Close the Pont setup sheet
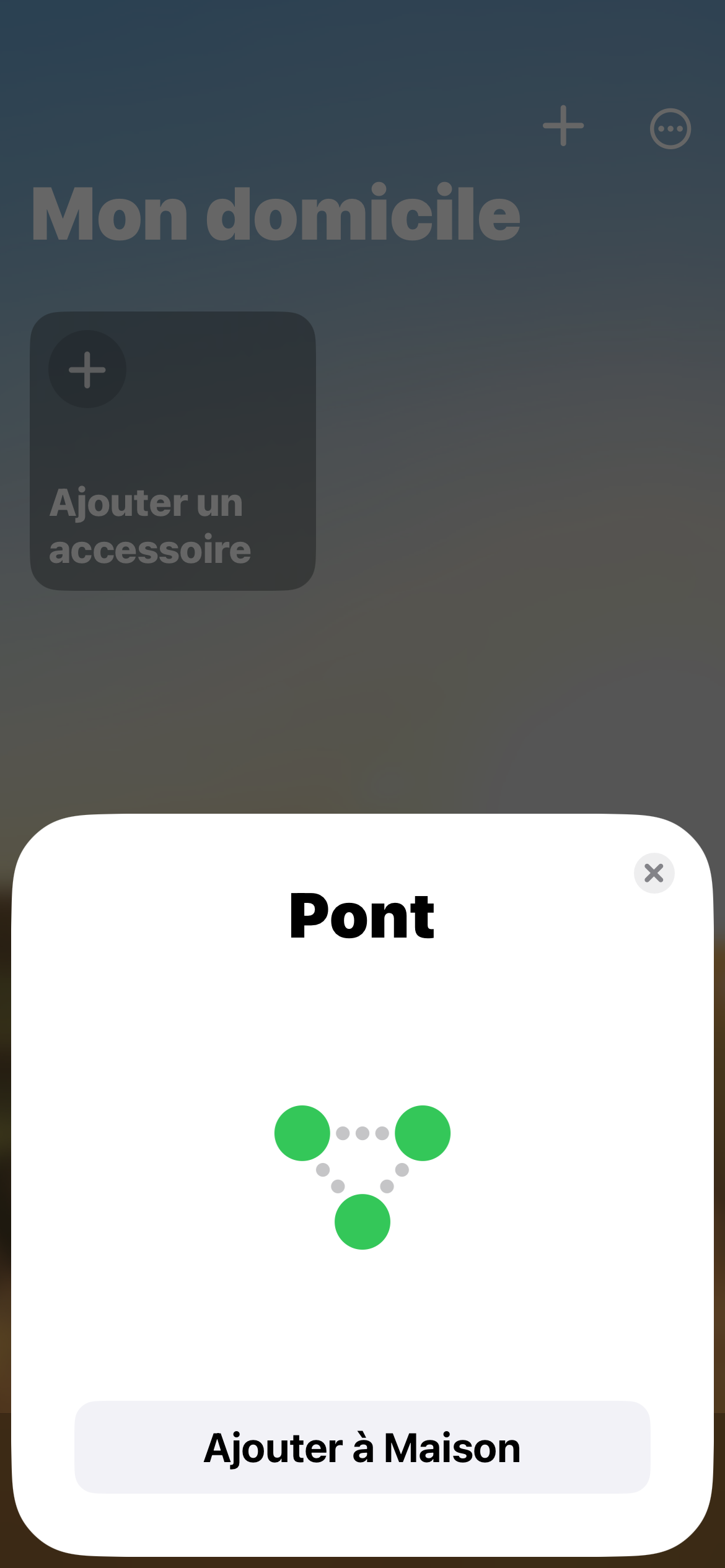The height and width of the screenshot is (1568, 725). (x=654, y=873)
